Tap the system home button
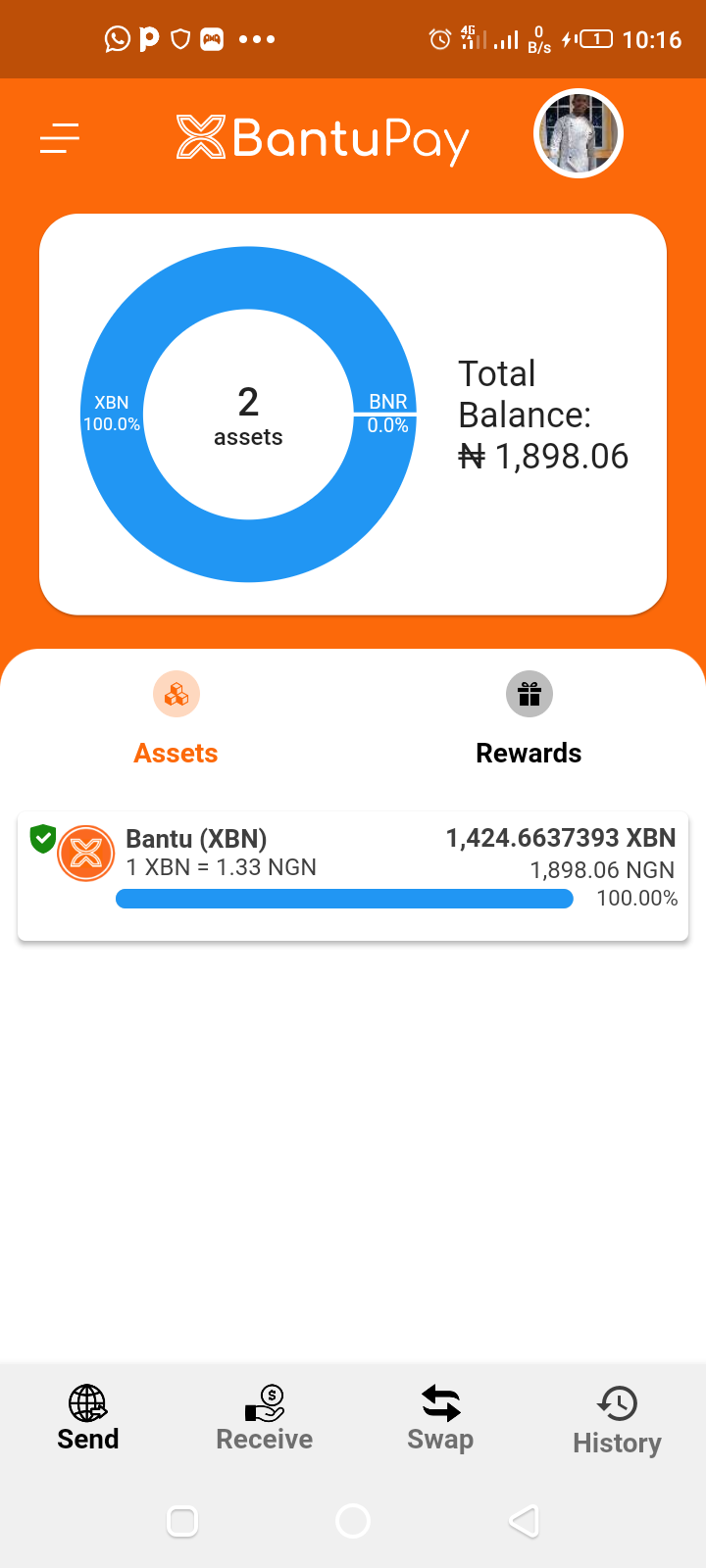This screenshot has width=706, height=1568. click(x=353, y=1521)
